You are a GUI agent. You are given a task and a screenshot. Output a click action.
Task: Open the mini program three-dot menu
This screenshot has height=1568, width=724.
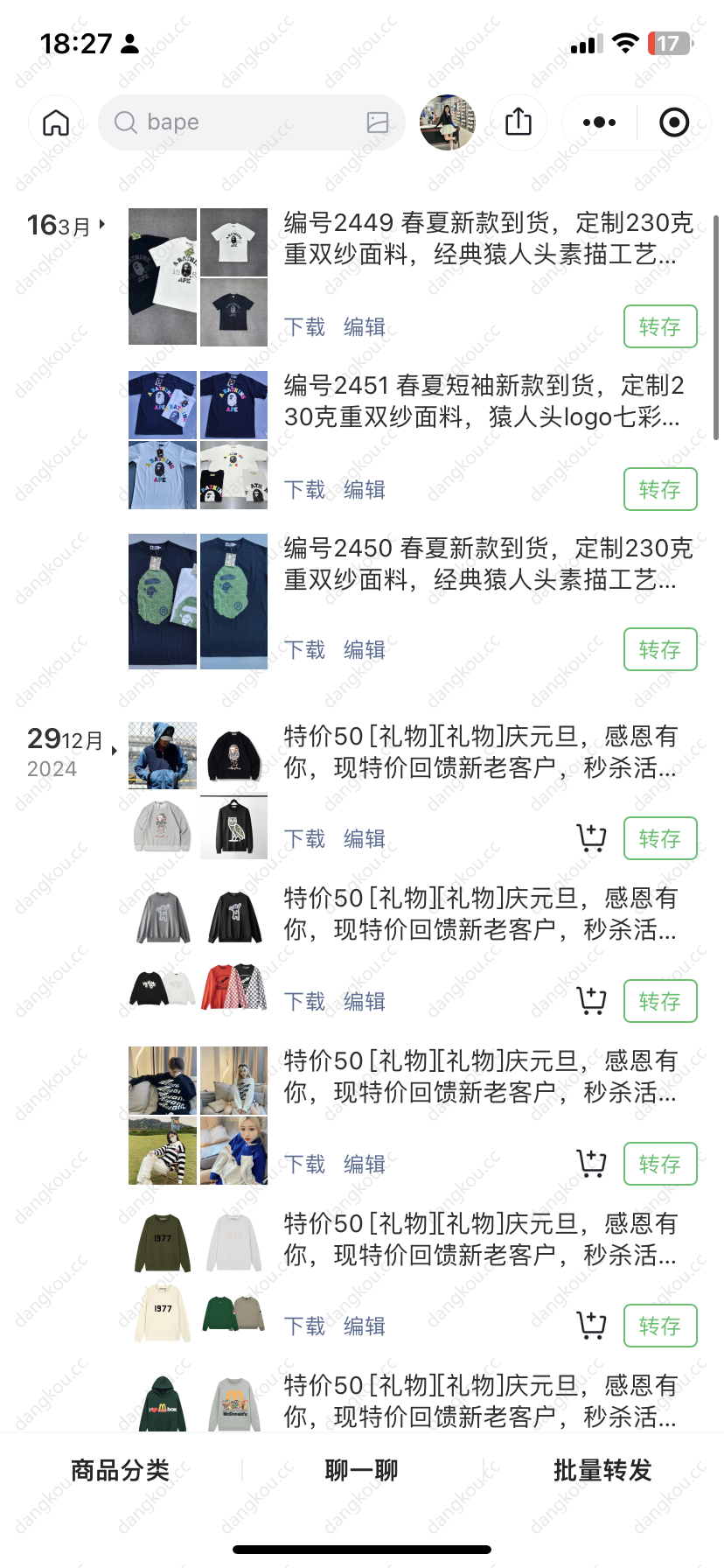pyautogui.click(x=599, y=122)
